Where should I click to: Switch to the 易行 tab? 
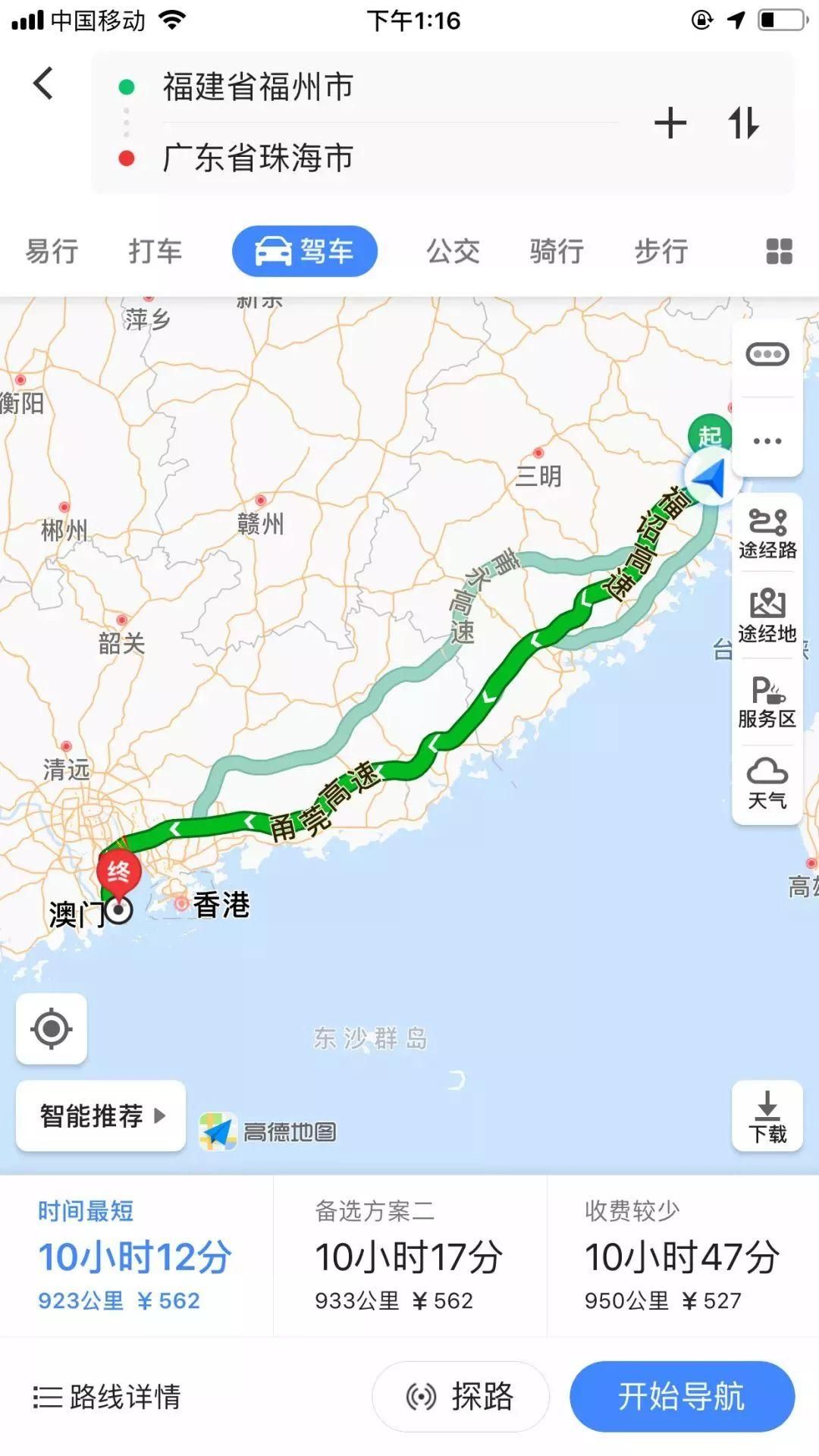coord(52,251)
